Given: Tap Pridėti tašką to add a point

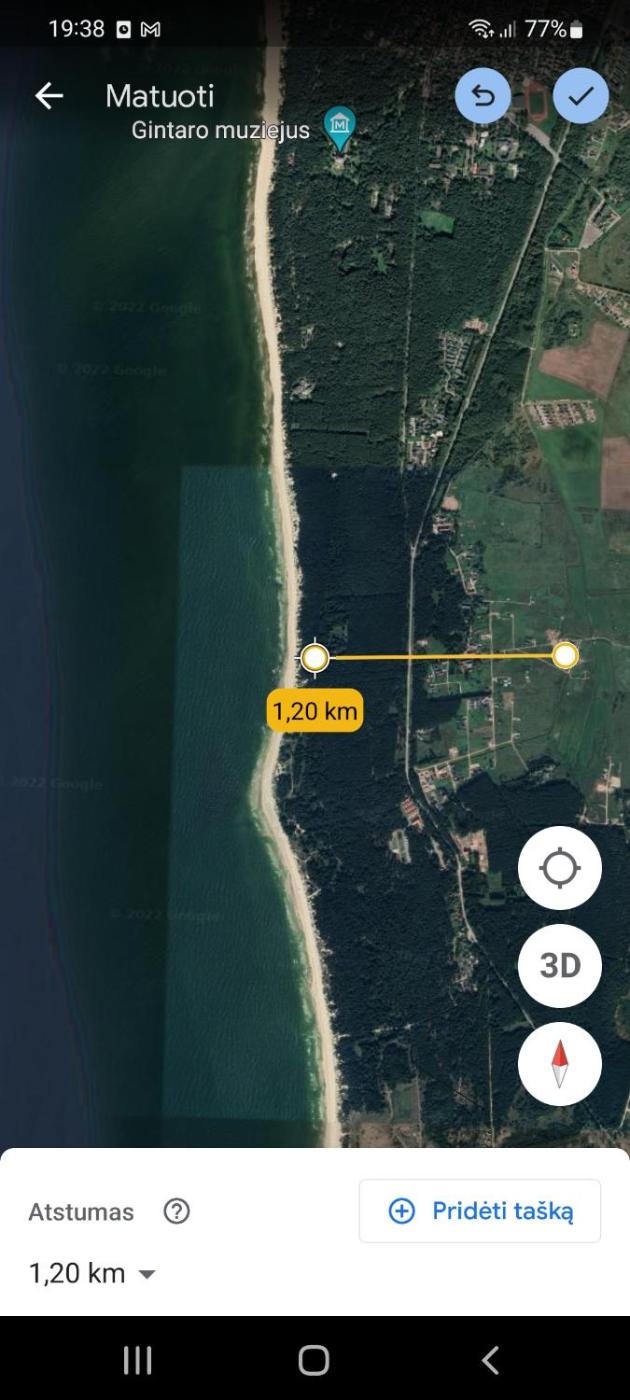Looking at the screenshot, I should coord(480,1211).
